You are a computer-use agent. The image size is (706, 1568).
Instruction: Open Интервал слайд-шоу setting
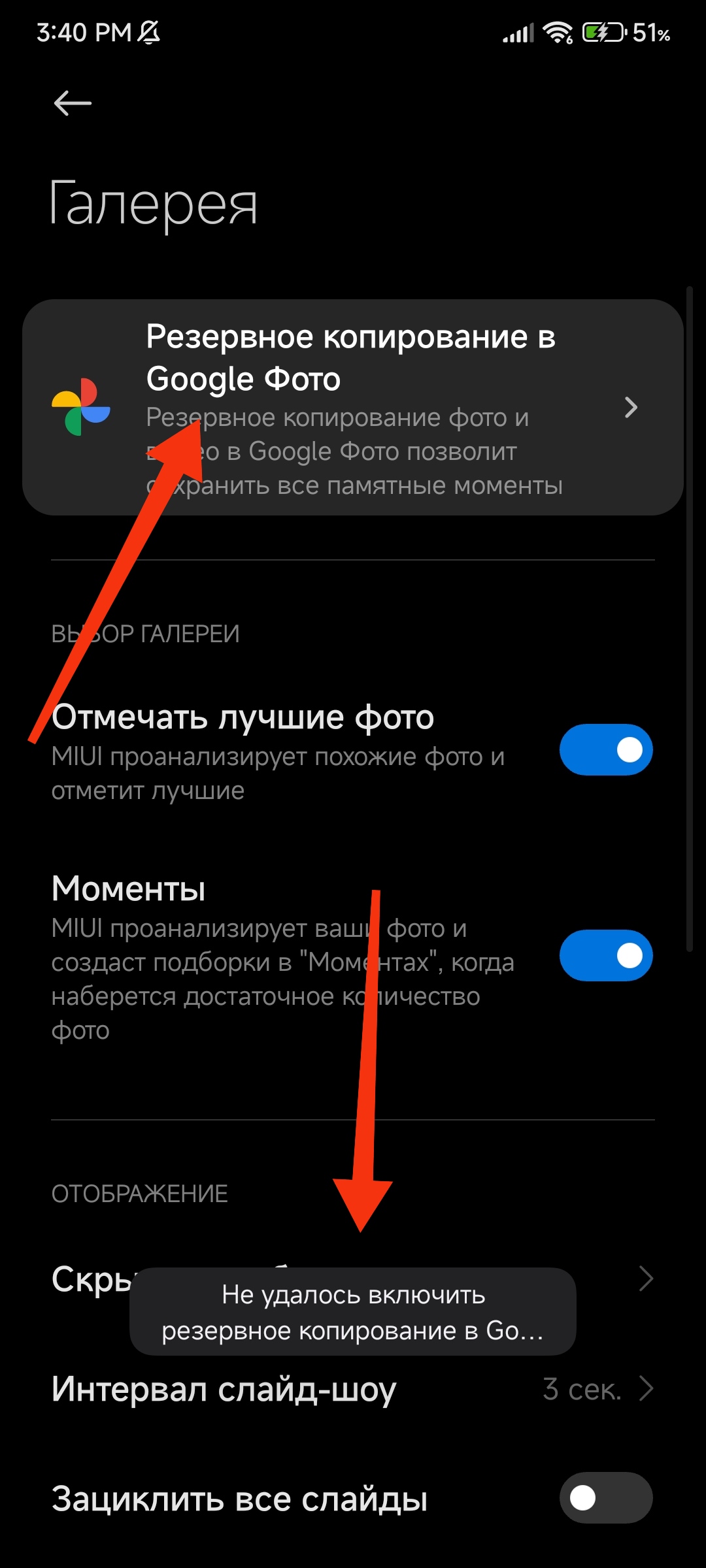353,1389
